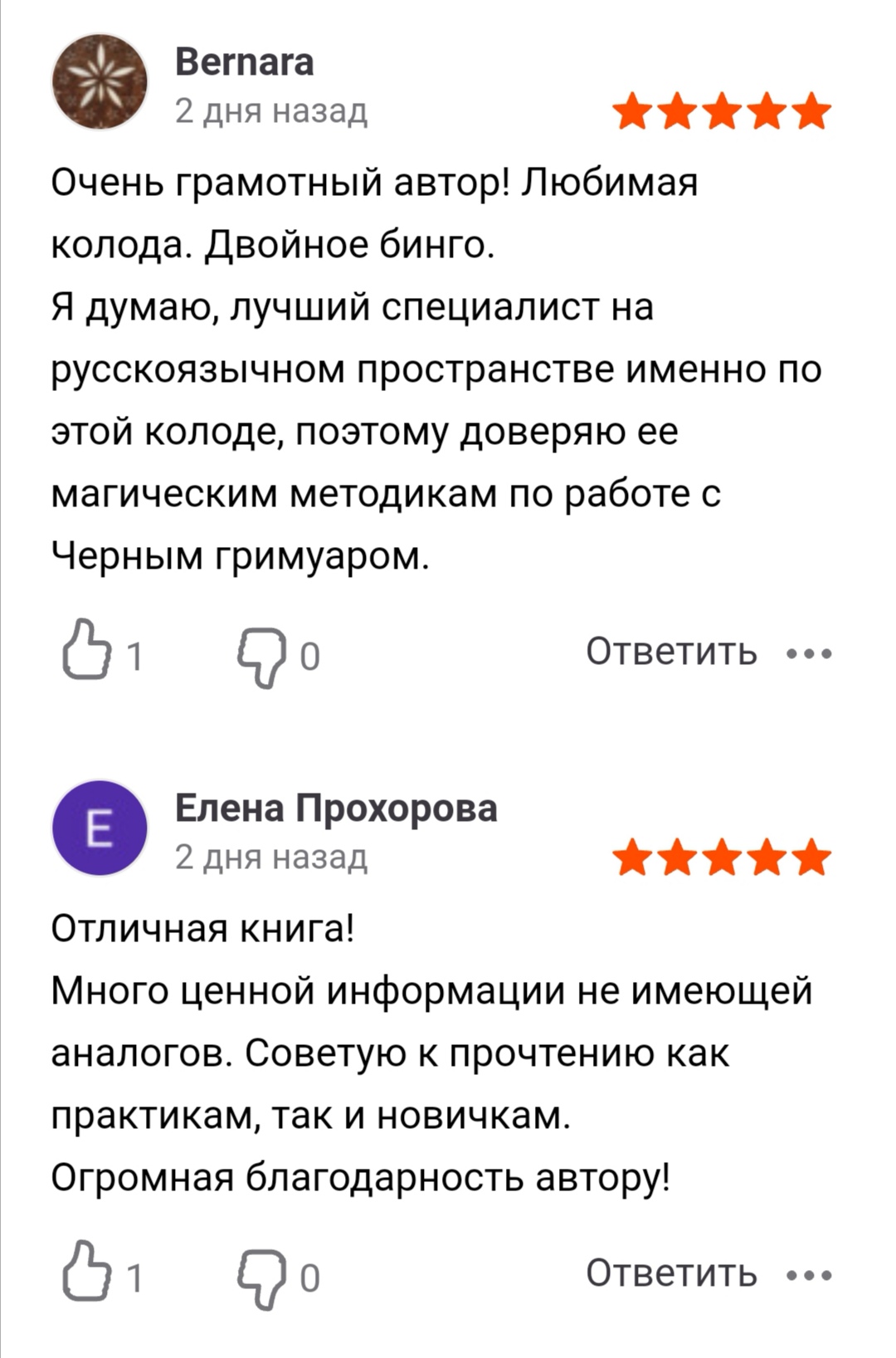The height and width of the screenshot is (1358, 896).
Task: Like Bernara's review with thumbs up
Action: [x=86, y=652]
